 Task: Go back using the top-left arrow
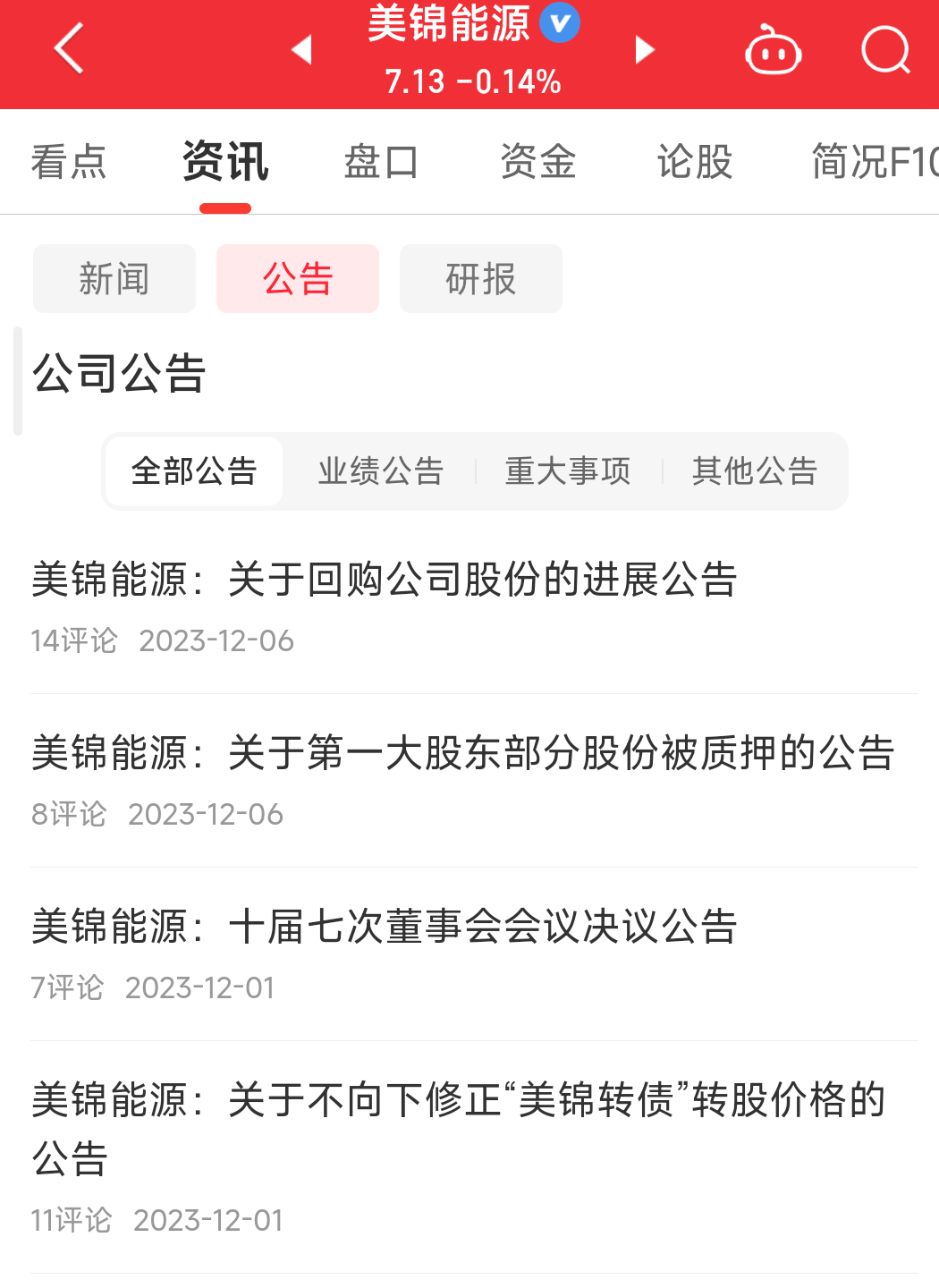point(69,49)
